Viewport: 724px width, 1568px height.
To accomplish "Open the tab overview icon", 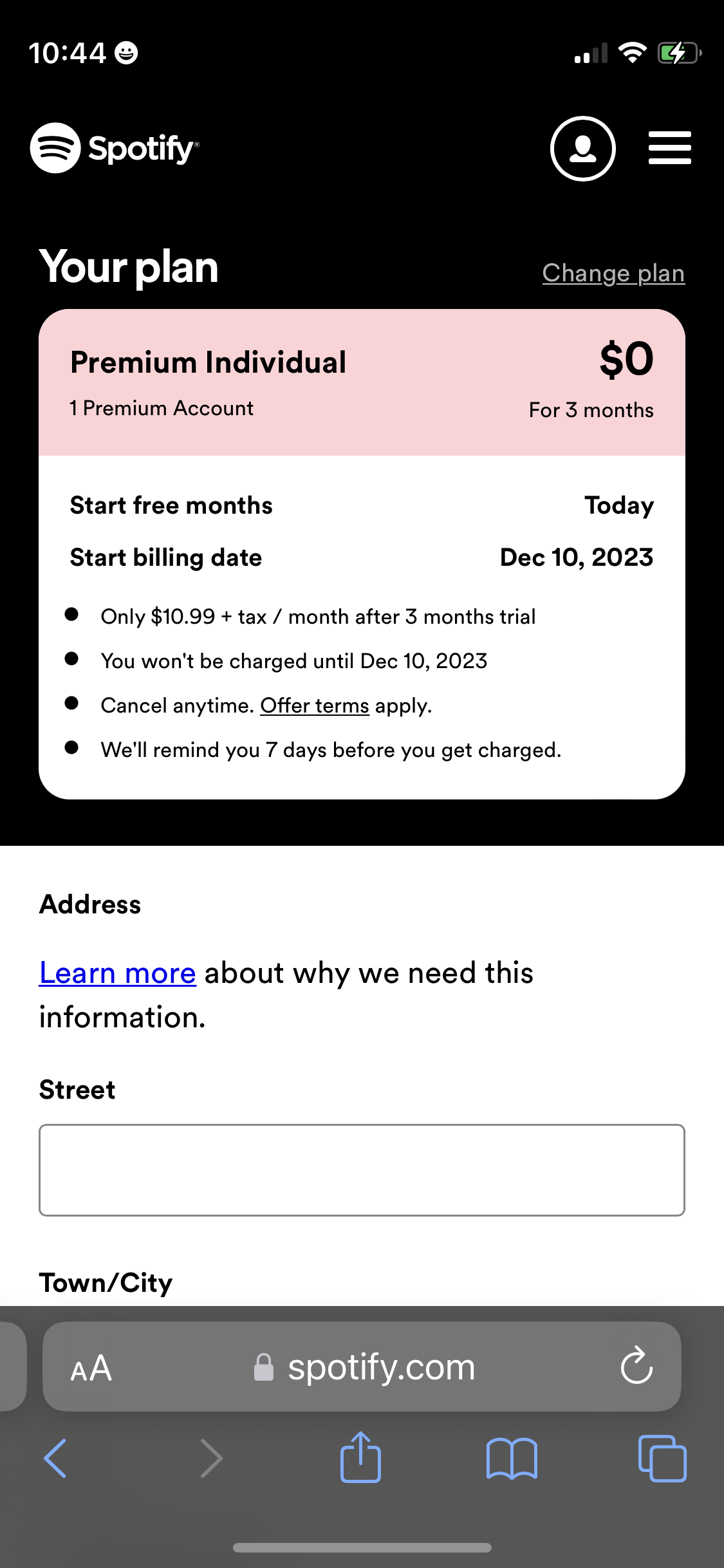I will pos(662,1459).
